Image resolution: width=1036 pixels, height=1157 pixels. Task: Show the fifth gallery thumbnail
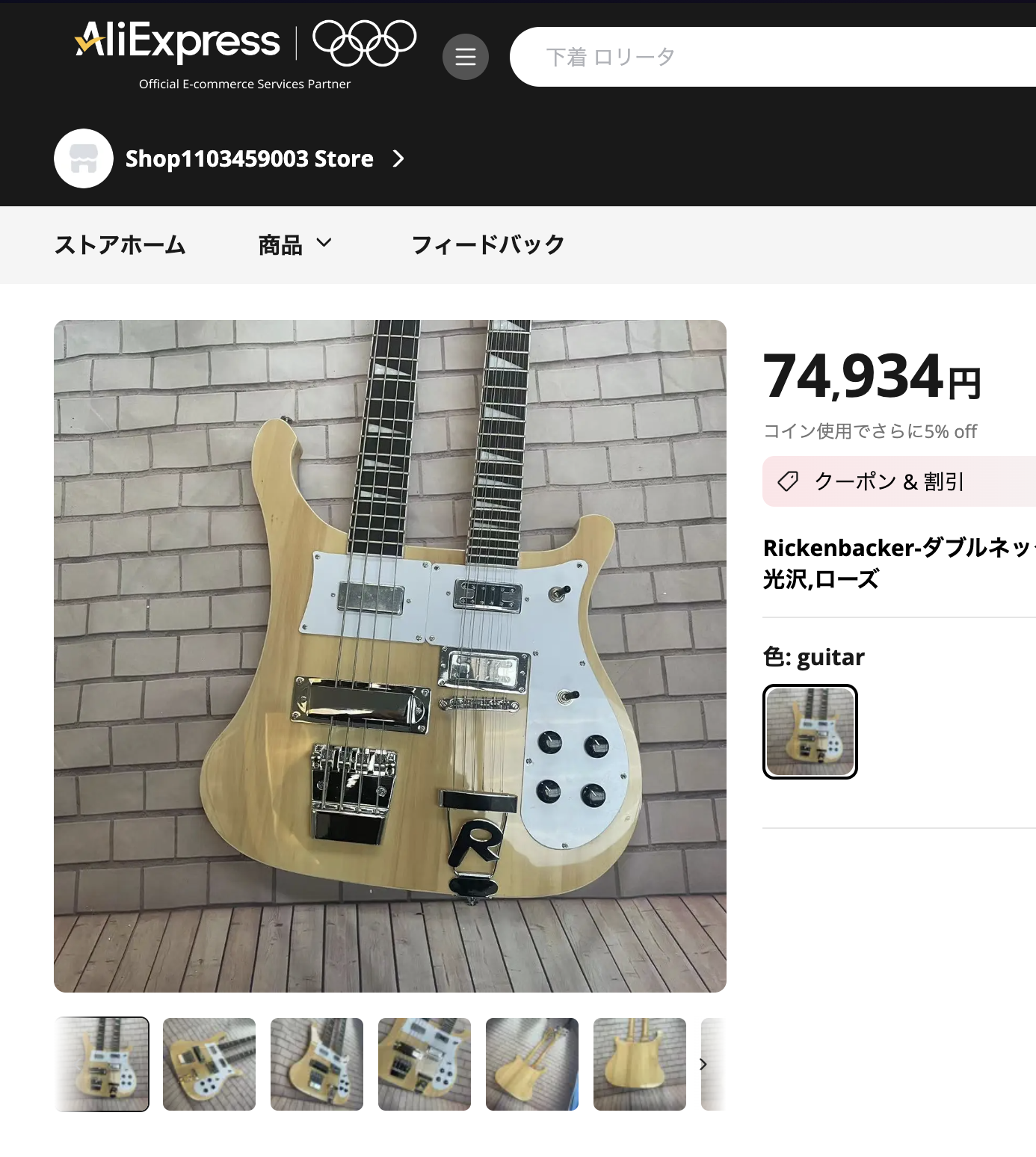click(x=532, y=1064)
